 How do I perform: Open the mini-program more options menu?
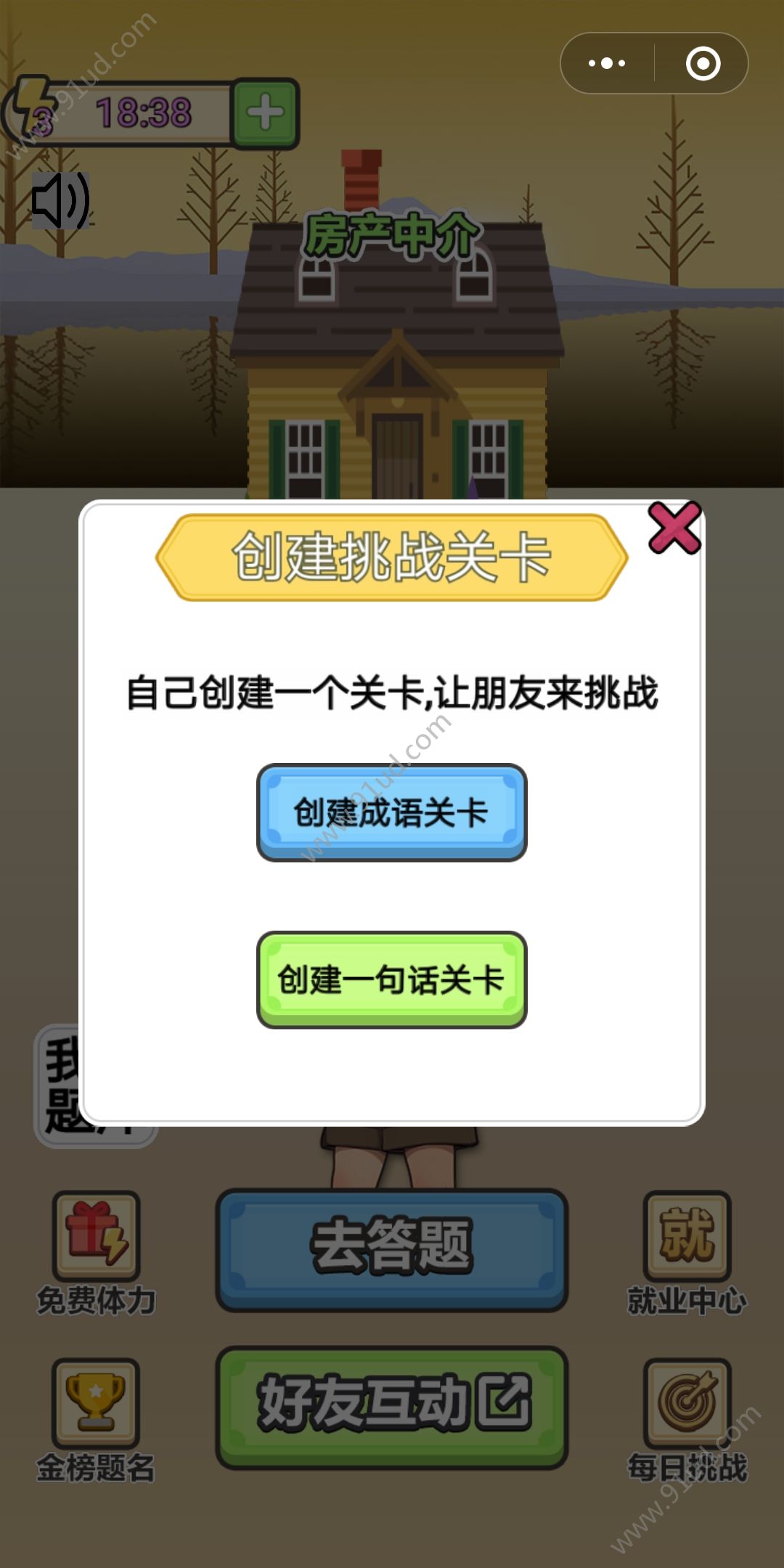point(607,63)
